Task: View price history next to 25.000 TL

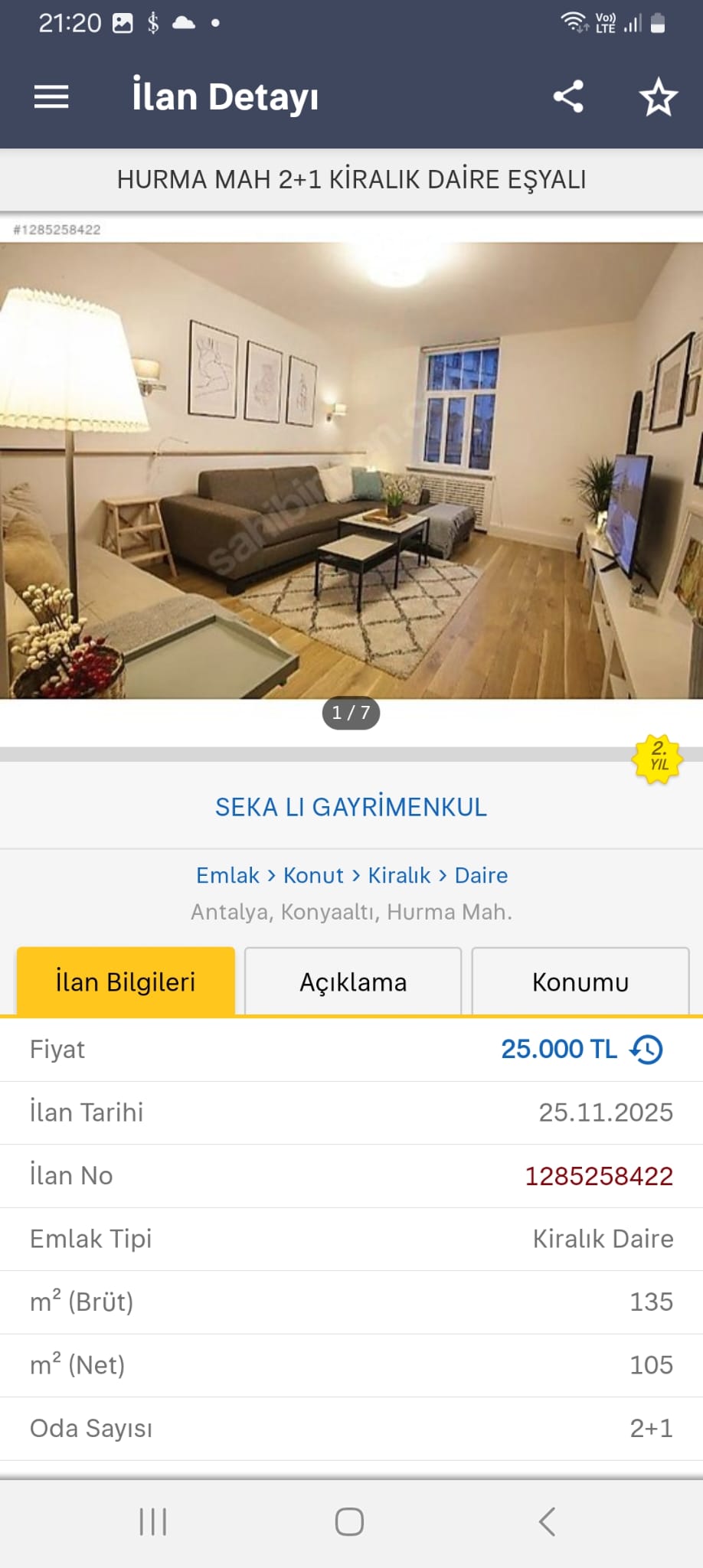Action: 647,1049
